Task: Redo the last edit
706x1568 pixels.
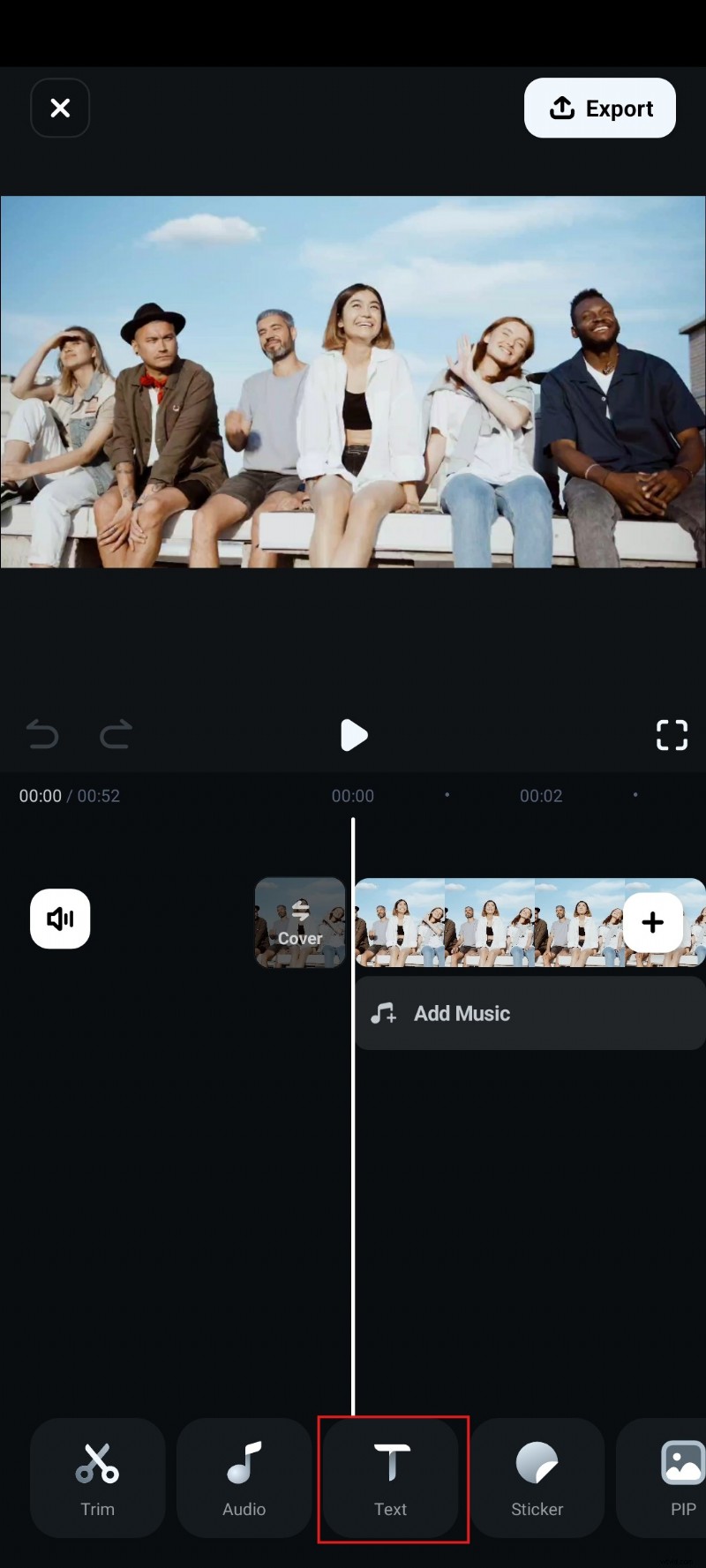Action: (x=116, y=734)
